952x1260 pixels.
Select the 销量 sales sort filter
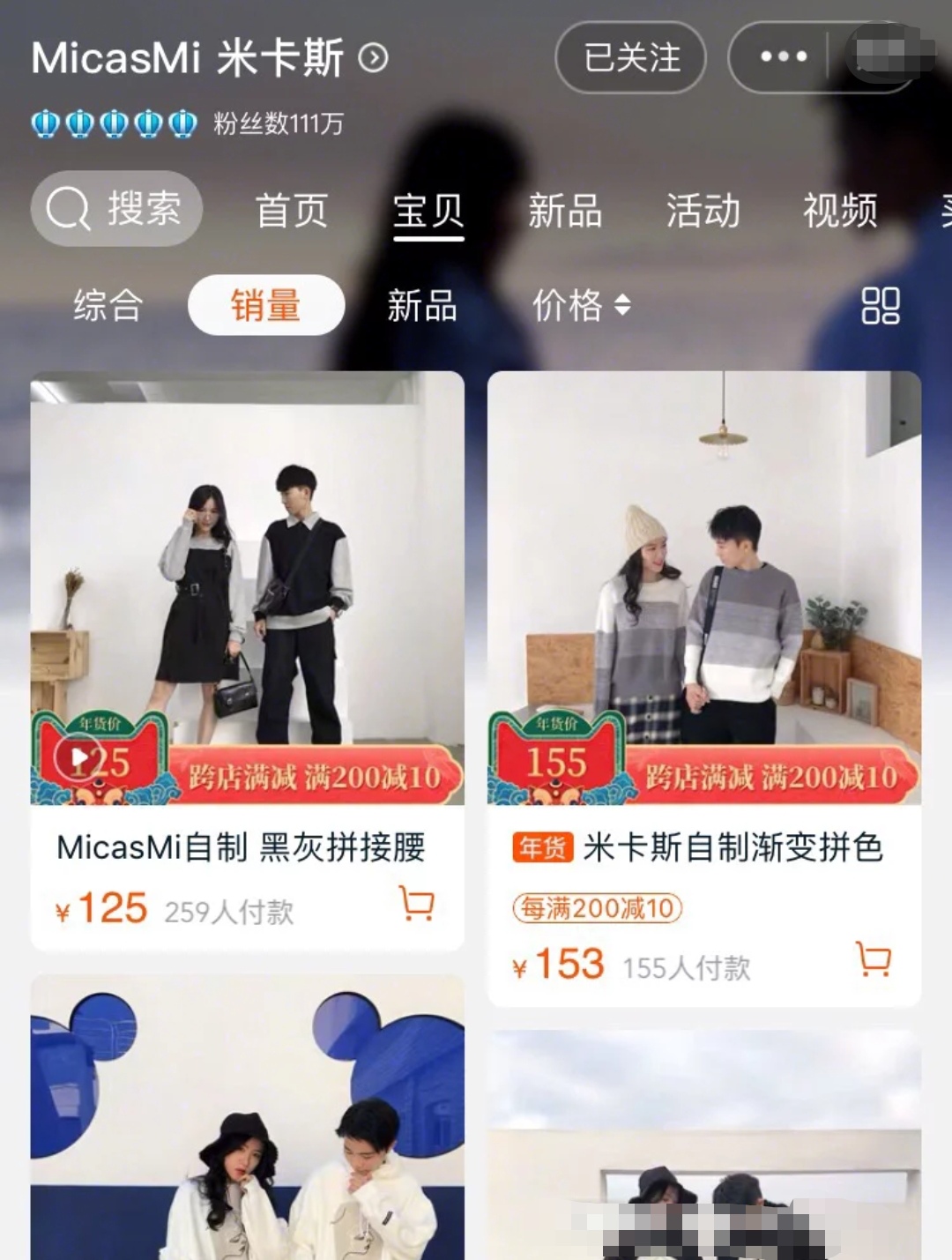[265, 304]
